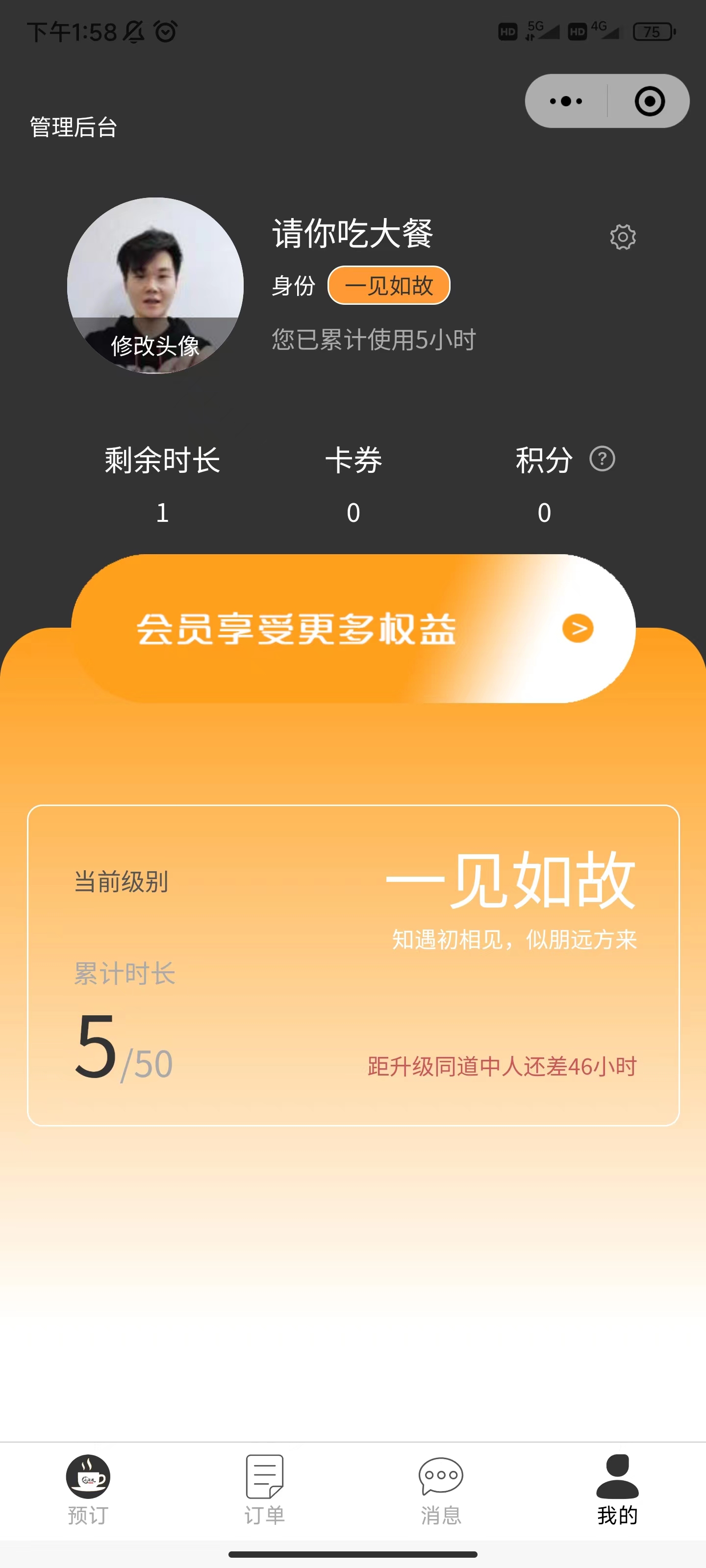Switch to the 订单 tab
The width and height of the screenshot is (706, 1568).
click(264, 1489)
